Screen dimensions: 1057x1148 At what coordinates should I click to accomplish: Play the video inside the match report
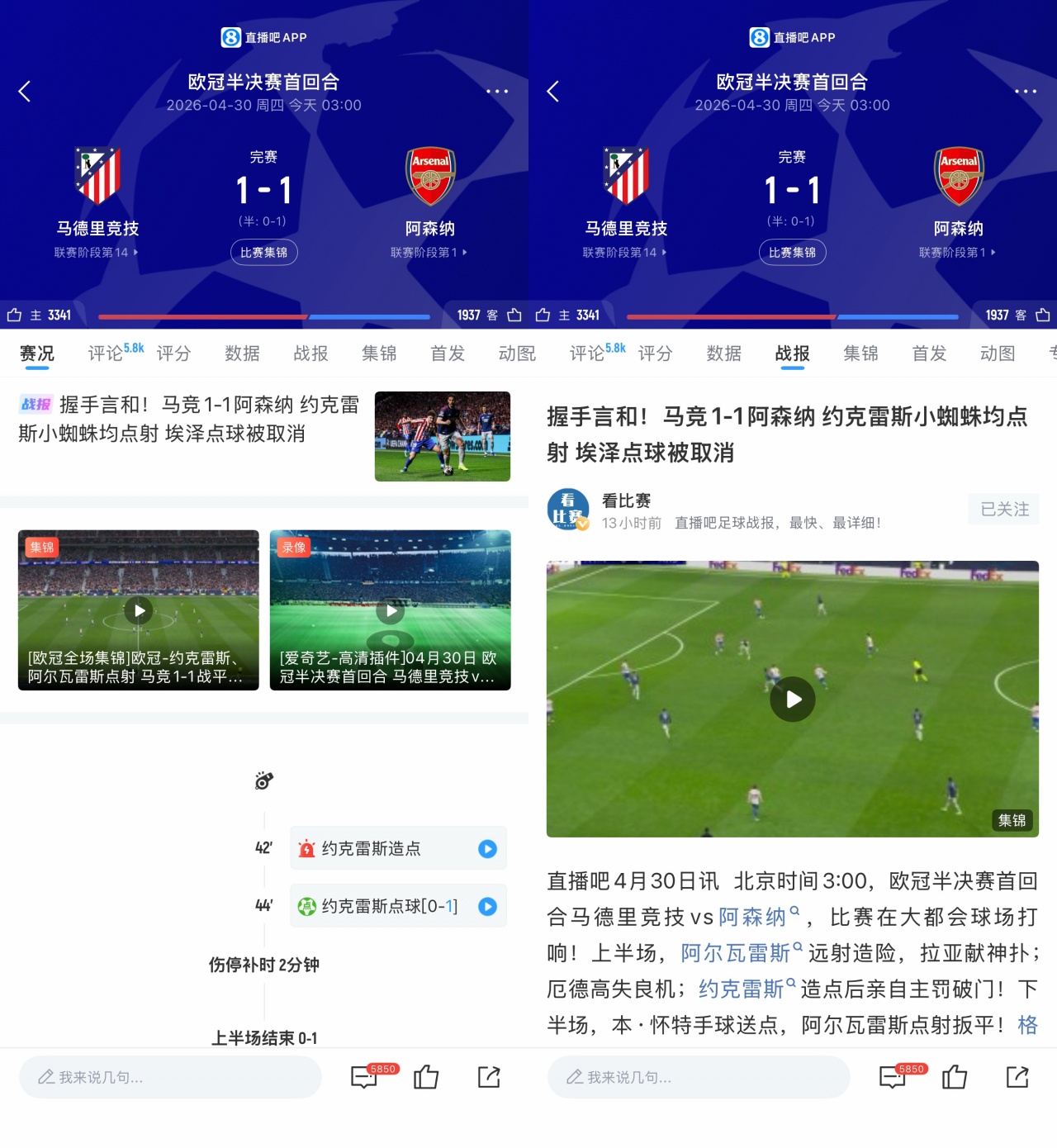[792, 700]
